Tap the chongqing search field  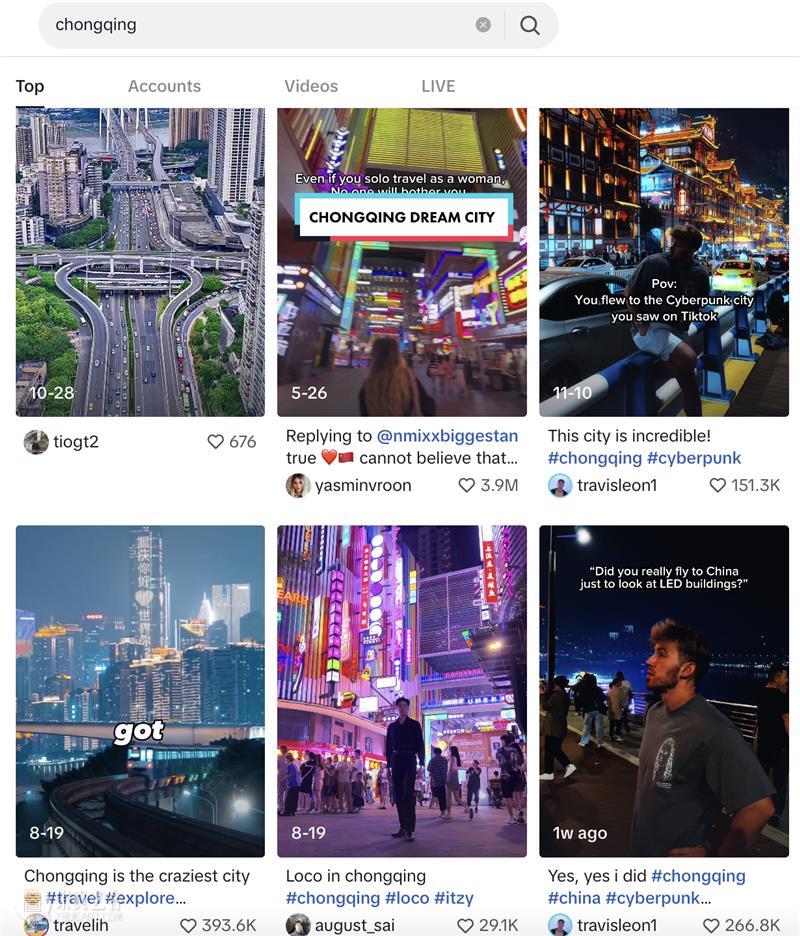click(260, 25)
